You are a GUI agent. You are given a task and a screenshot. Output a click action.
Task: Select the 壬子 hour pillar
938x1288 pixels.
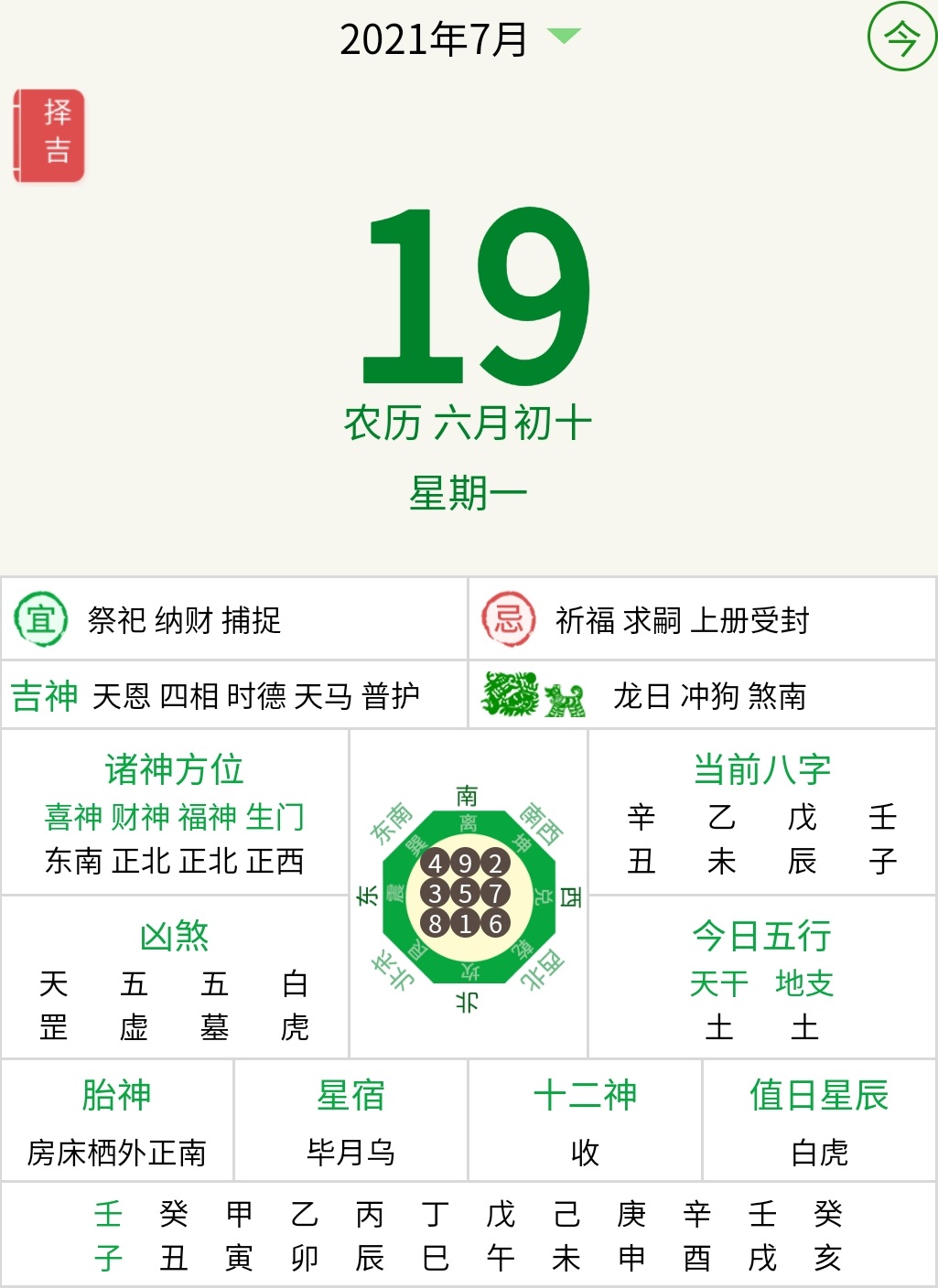coord(110,1233)
